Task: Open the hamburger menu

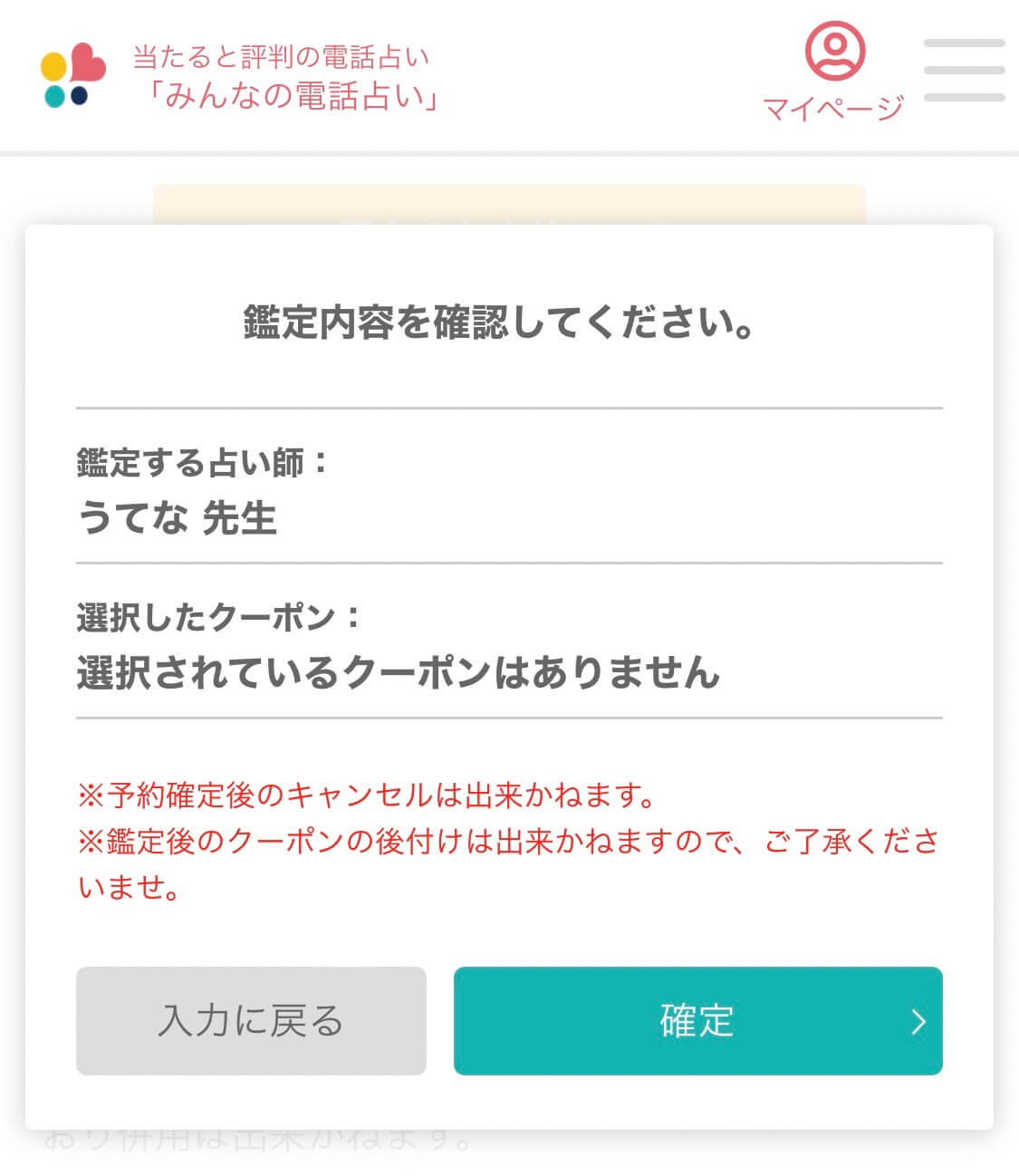Action: (964, 70)
